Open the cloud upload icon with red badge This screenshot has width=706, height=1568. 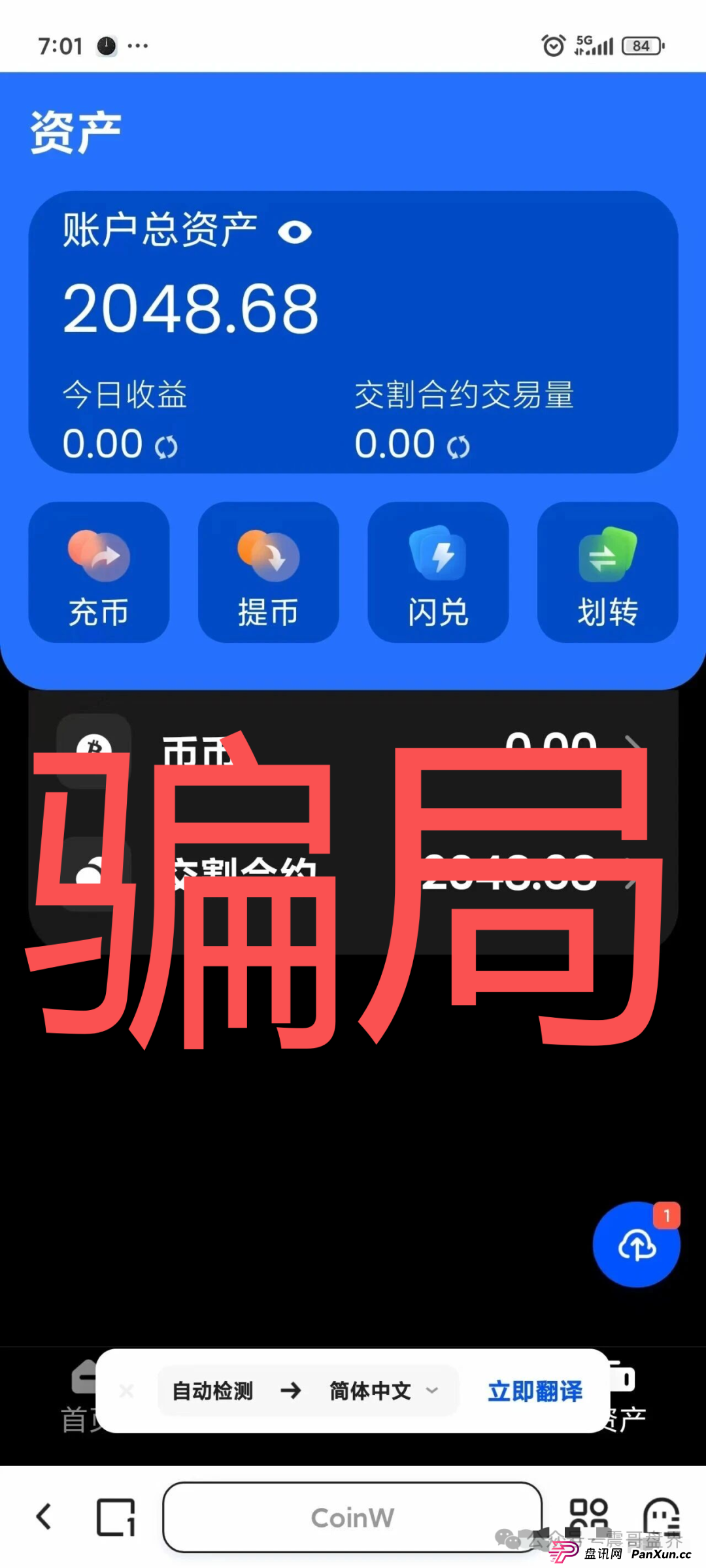point(636,1245)
